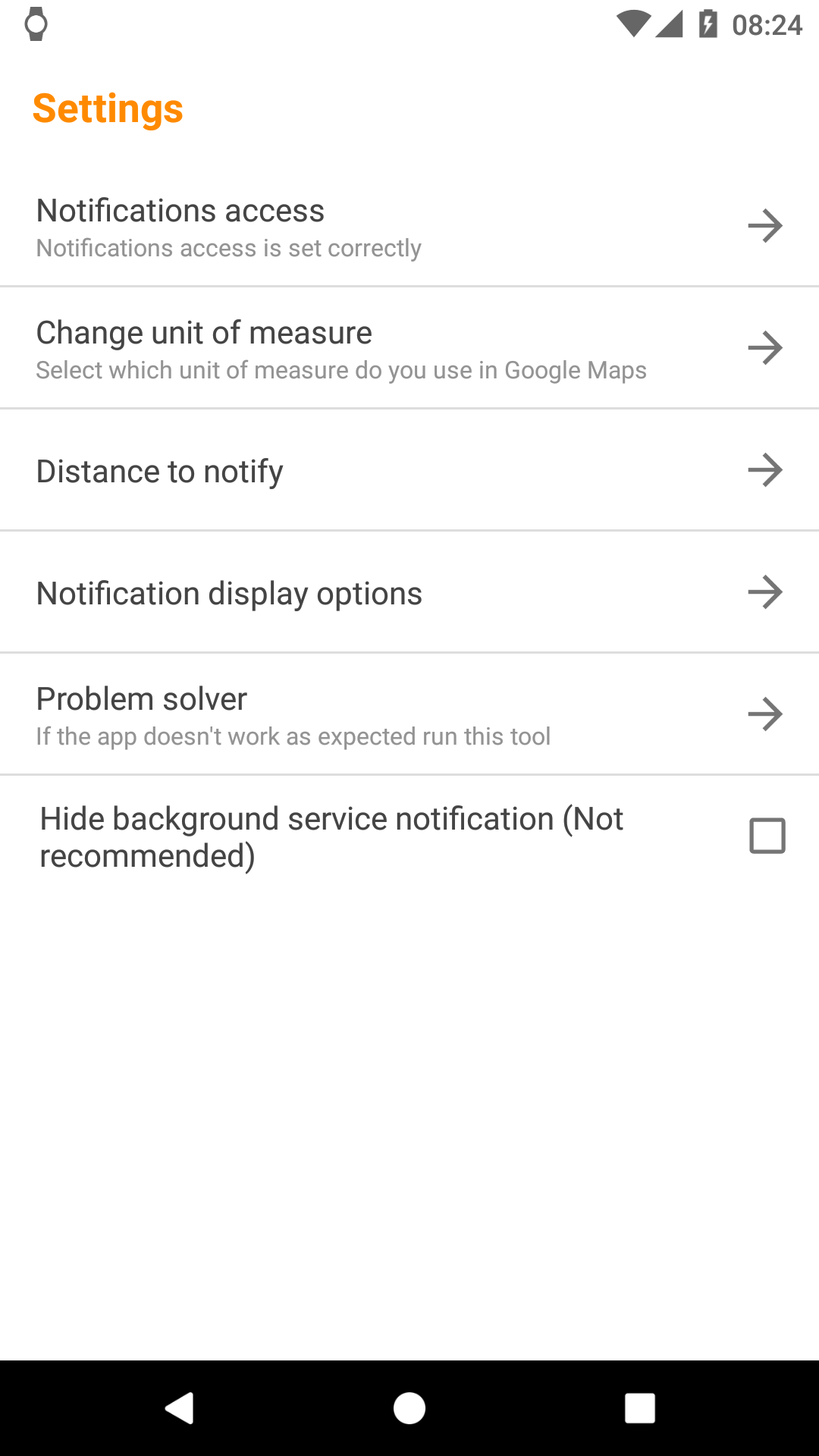The height and width of the screenshot is (1456, 819).
Task: Open Distance to notify setting
Action: (x=409, y=470)
